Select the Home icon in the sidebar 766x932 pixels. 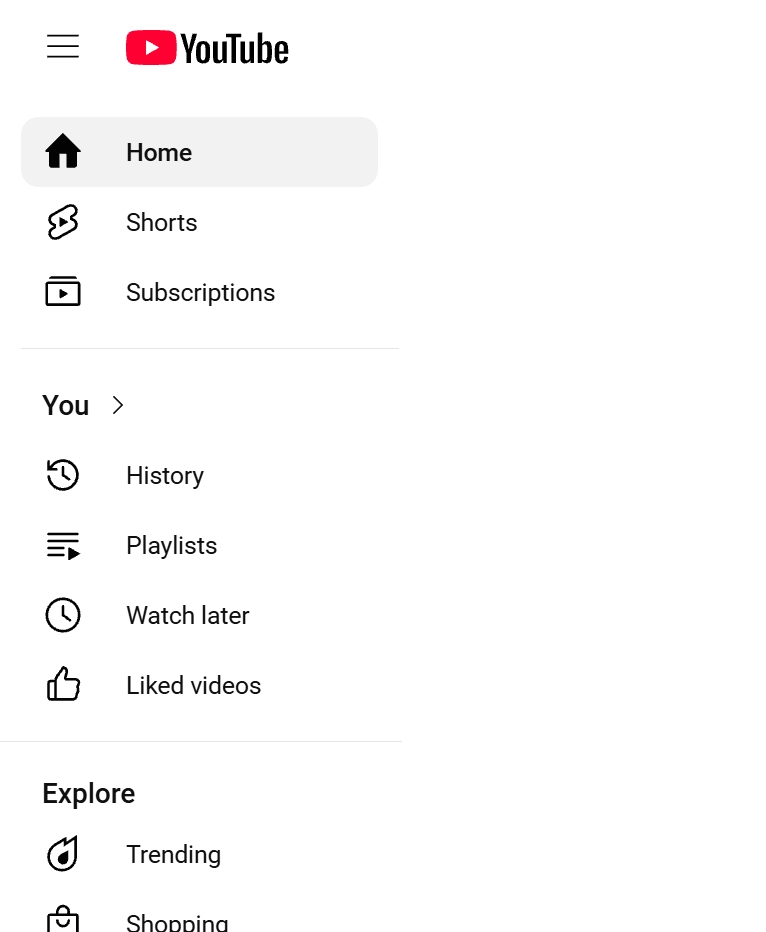[x=63, y=152]
